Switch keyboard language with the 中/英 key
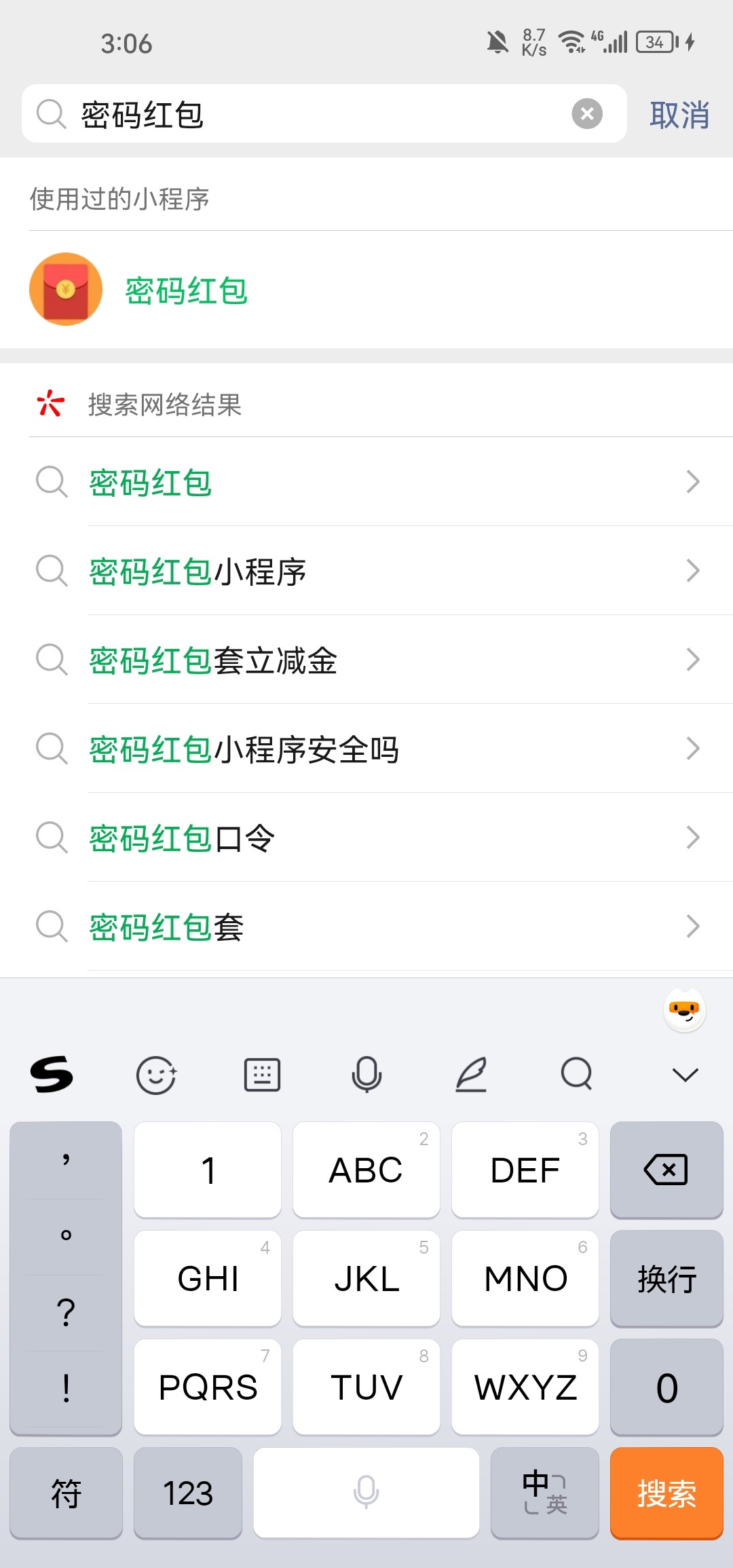733x1568 pixels. 545,1493
